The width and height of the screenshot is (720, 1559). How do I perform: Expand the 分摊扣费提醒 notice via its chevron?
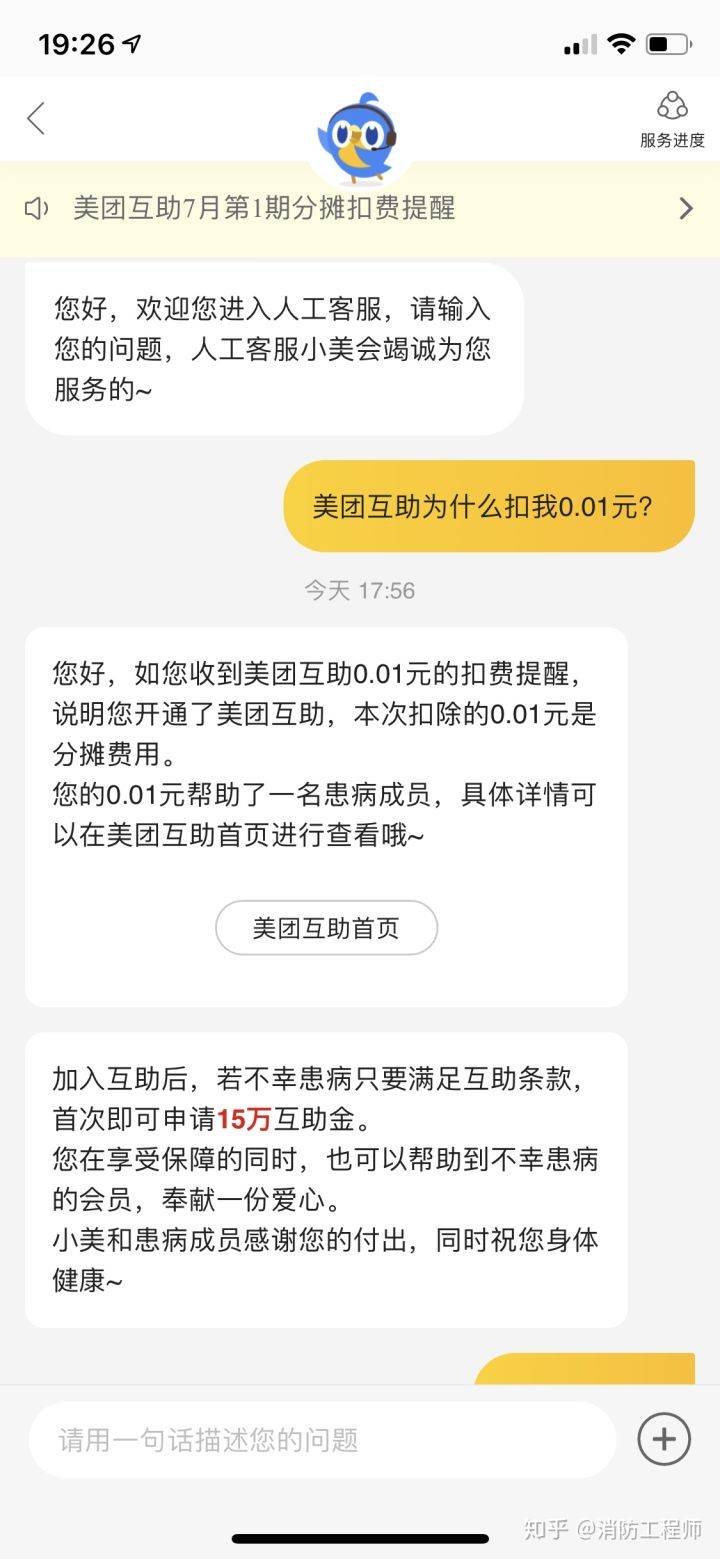coord(686,209)
